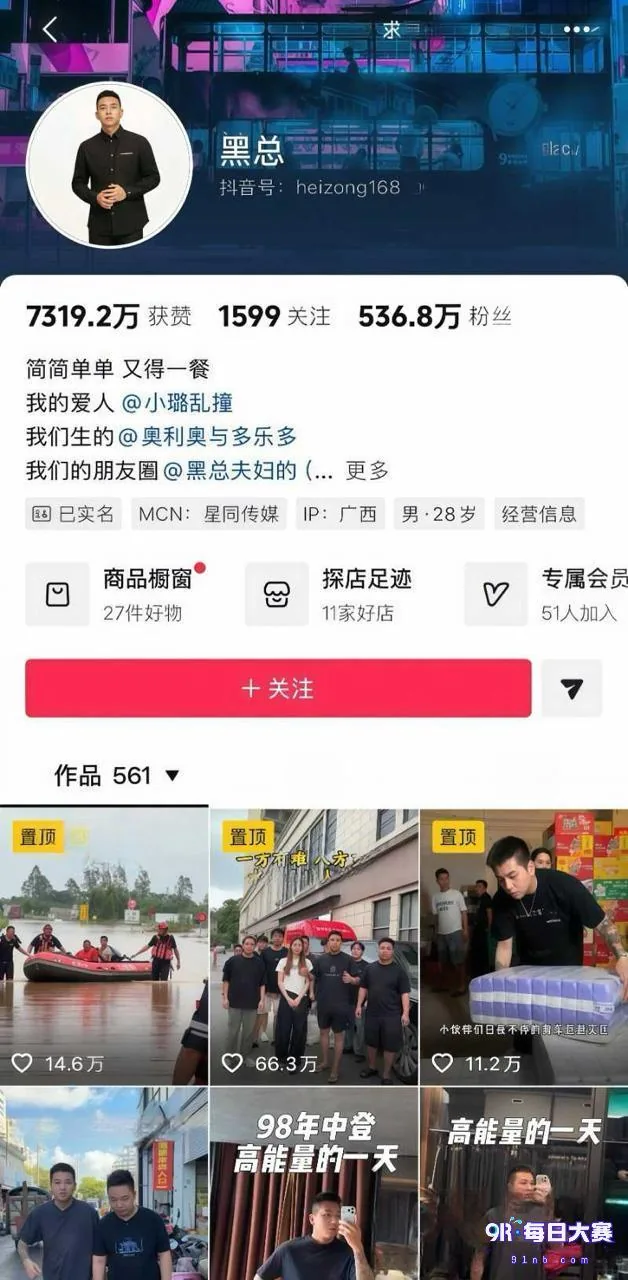View the 经营信息 chip
The image size is (628, 1280).
point(539,514)
